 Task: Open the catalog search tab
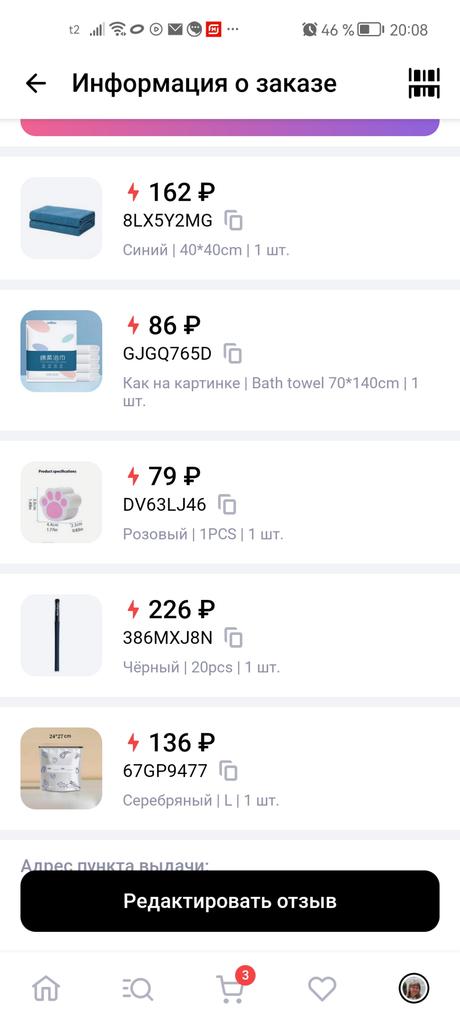click(x=137, y=989)
